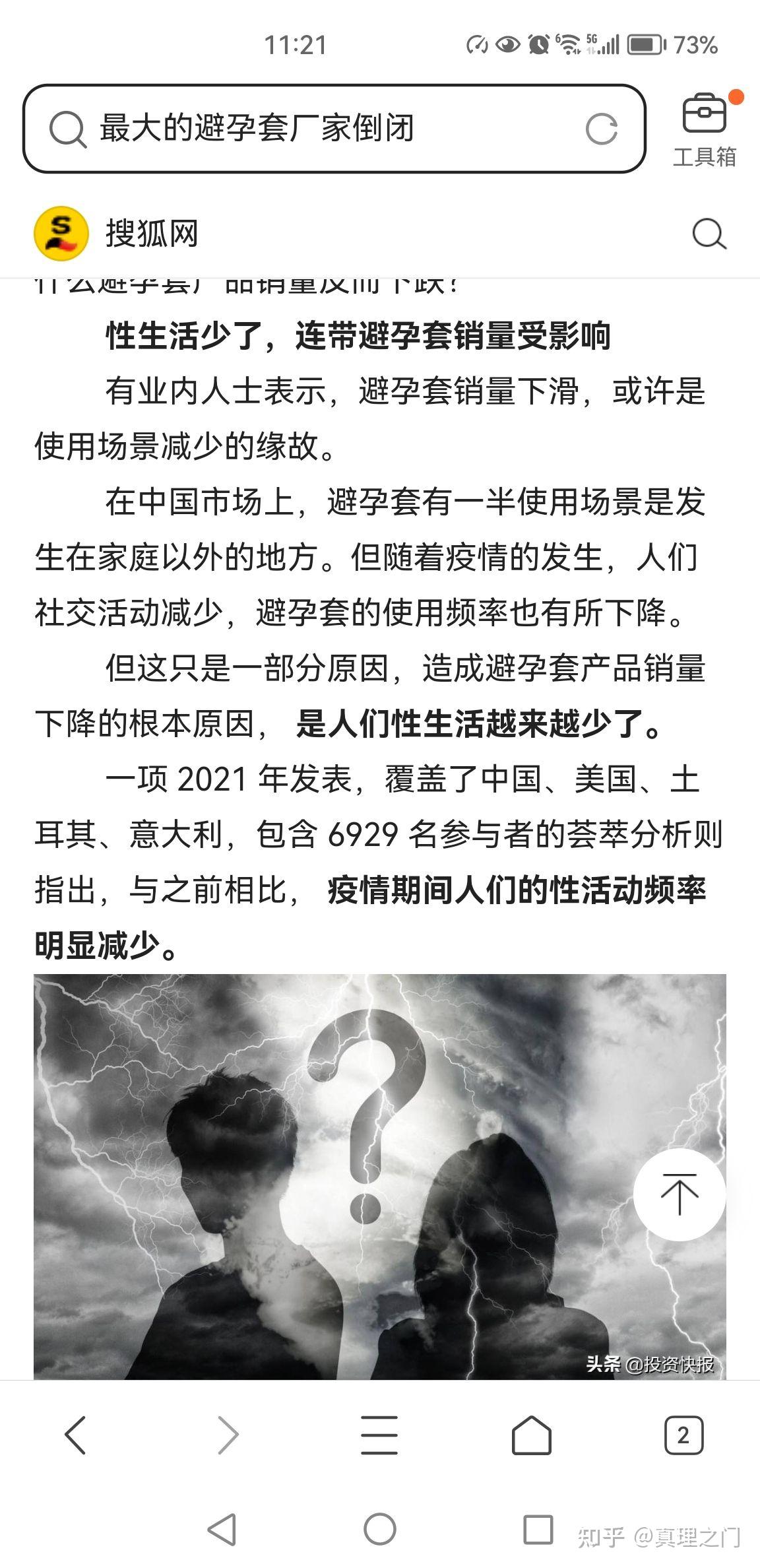Open the browser menu with three lines
760x1568 pixels.
tap(379, 1435)
